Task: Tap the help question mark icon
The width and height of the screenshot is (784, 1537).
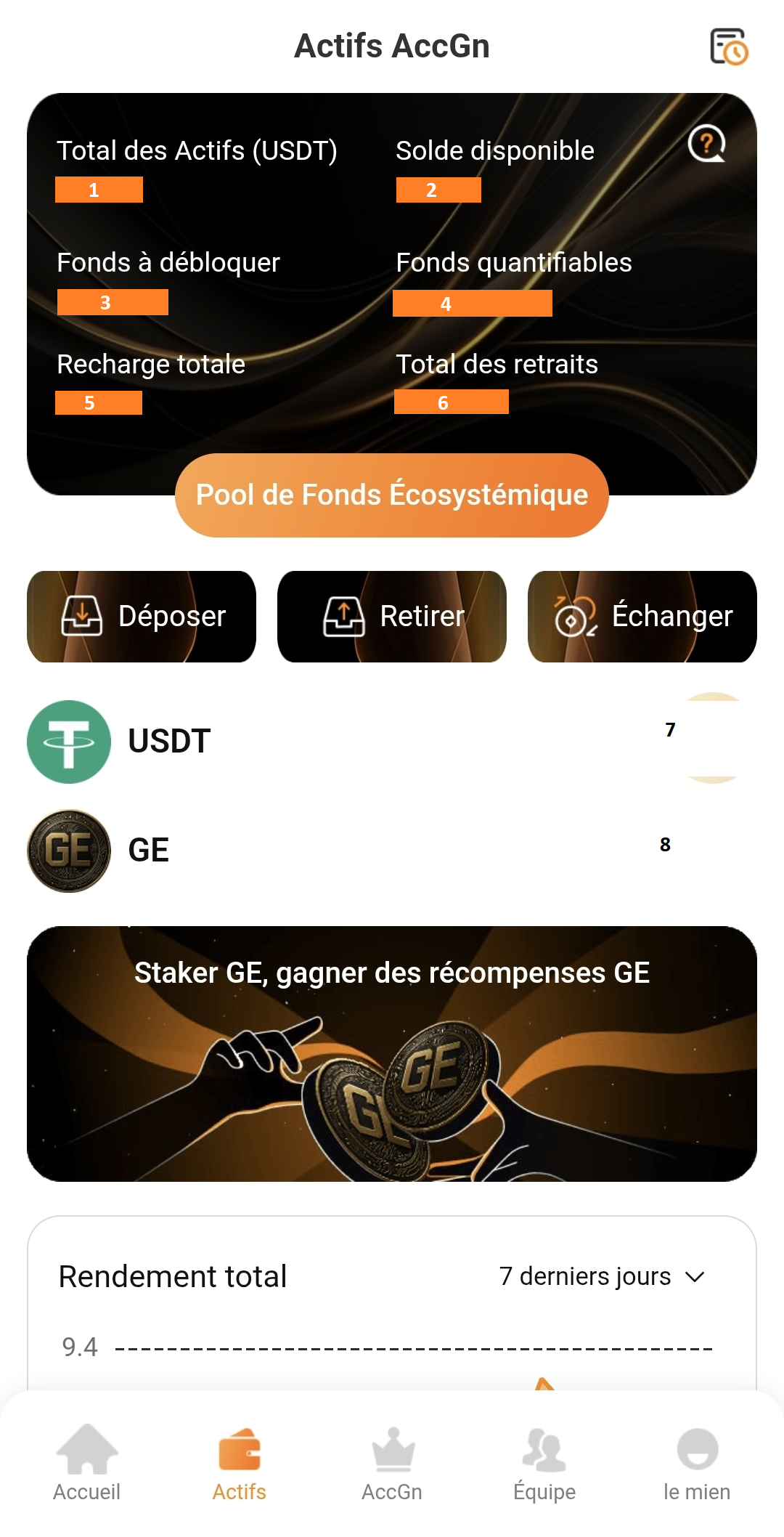Action: 706,144
